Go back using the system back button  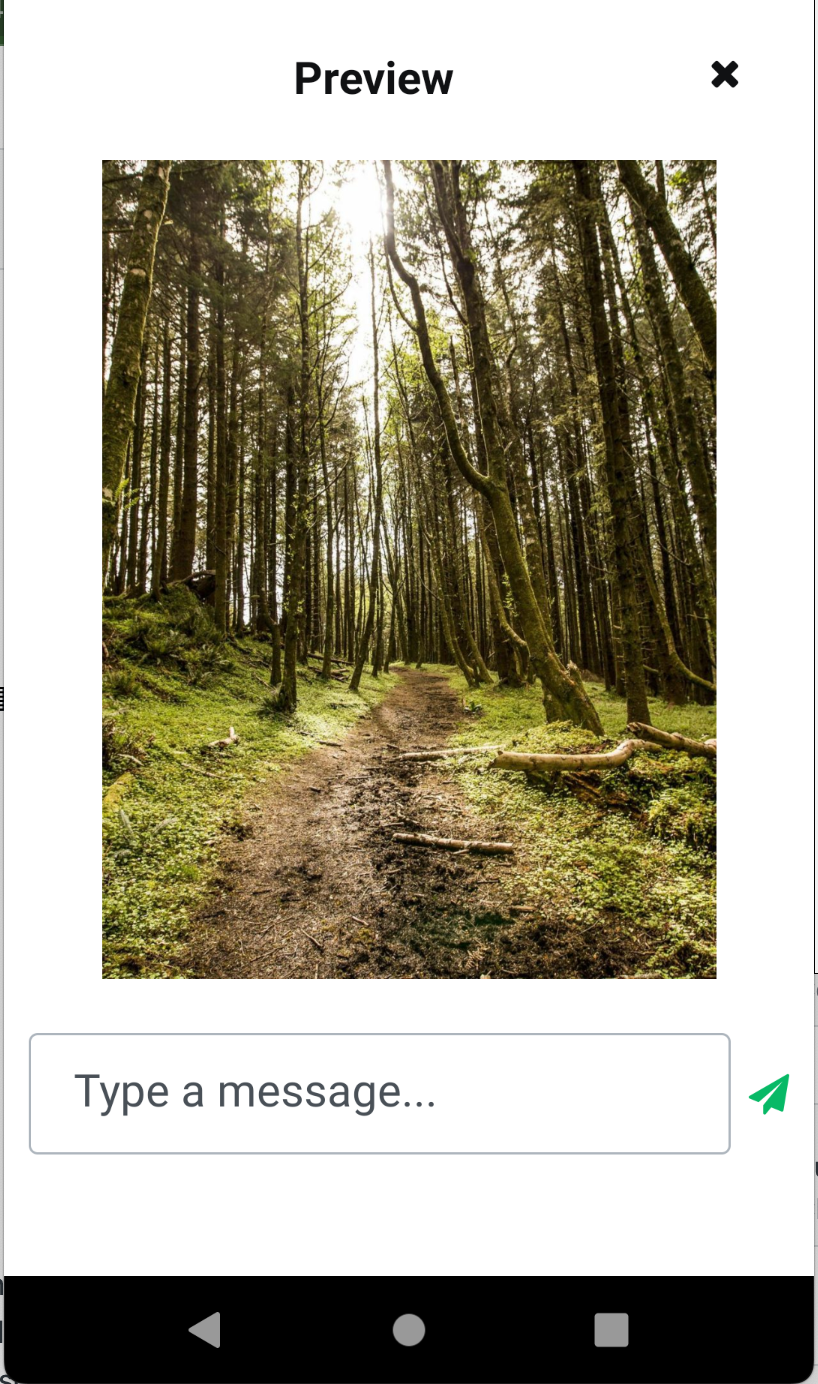click(205, 1330)
